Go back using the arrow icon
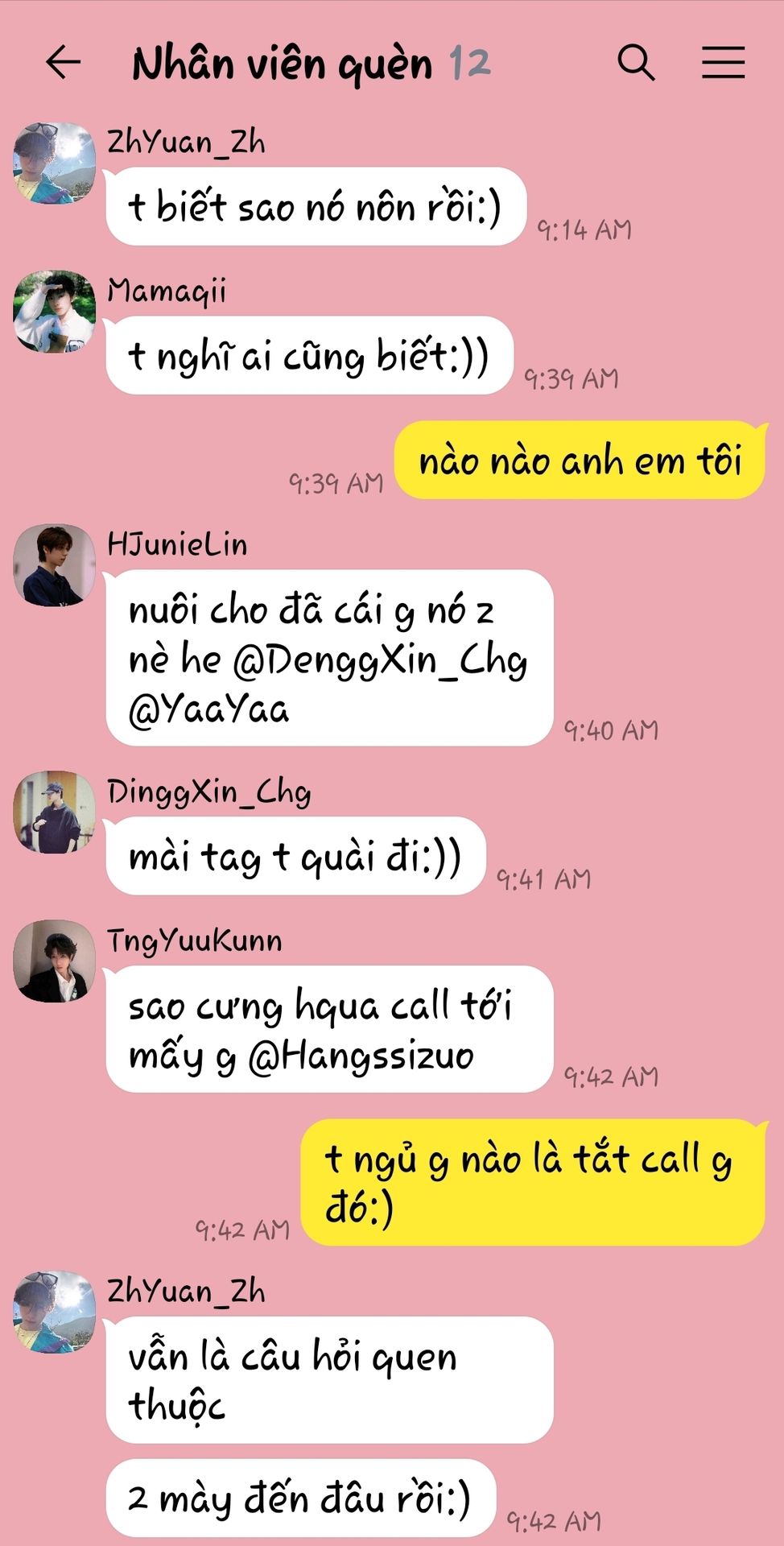The image size is (784, 1546). (64, 62)
